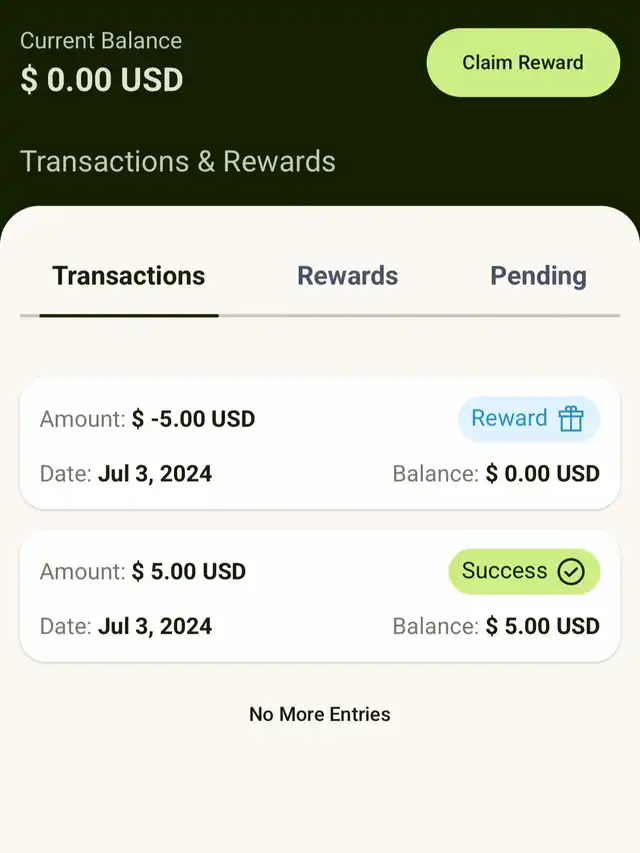640x853 pixels.
Task: Select the Transactions tab
Action: (x=129, y=276)
